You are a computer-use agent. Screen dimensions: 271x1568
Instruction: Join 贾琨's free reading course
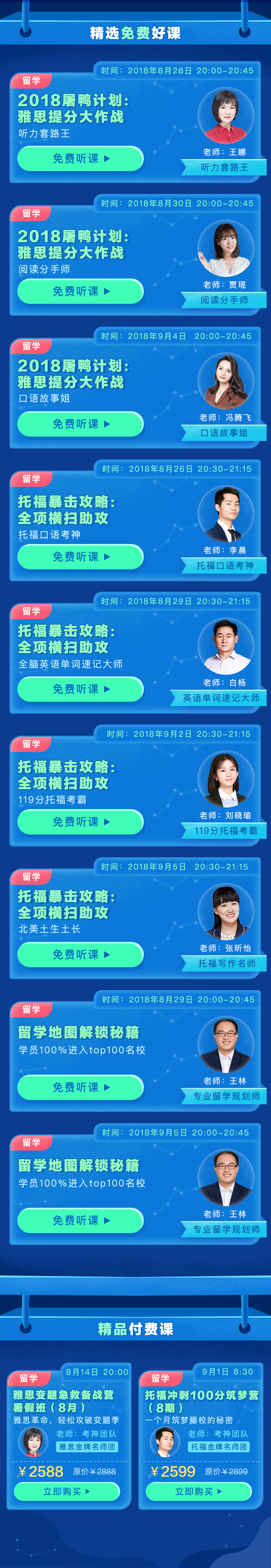coord(80,291)
